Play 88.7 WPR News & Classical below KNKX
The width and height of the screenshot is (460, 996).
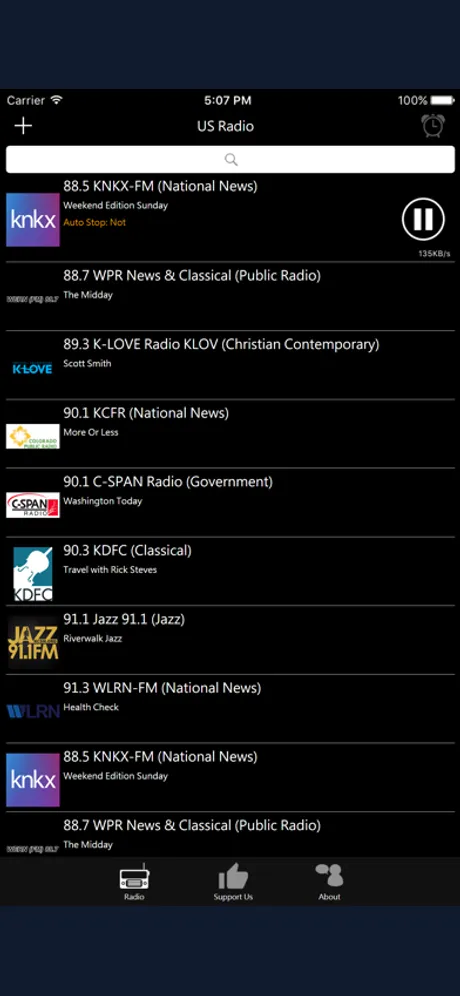click(230, 297)
